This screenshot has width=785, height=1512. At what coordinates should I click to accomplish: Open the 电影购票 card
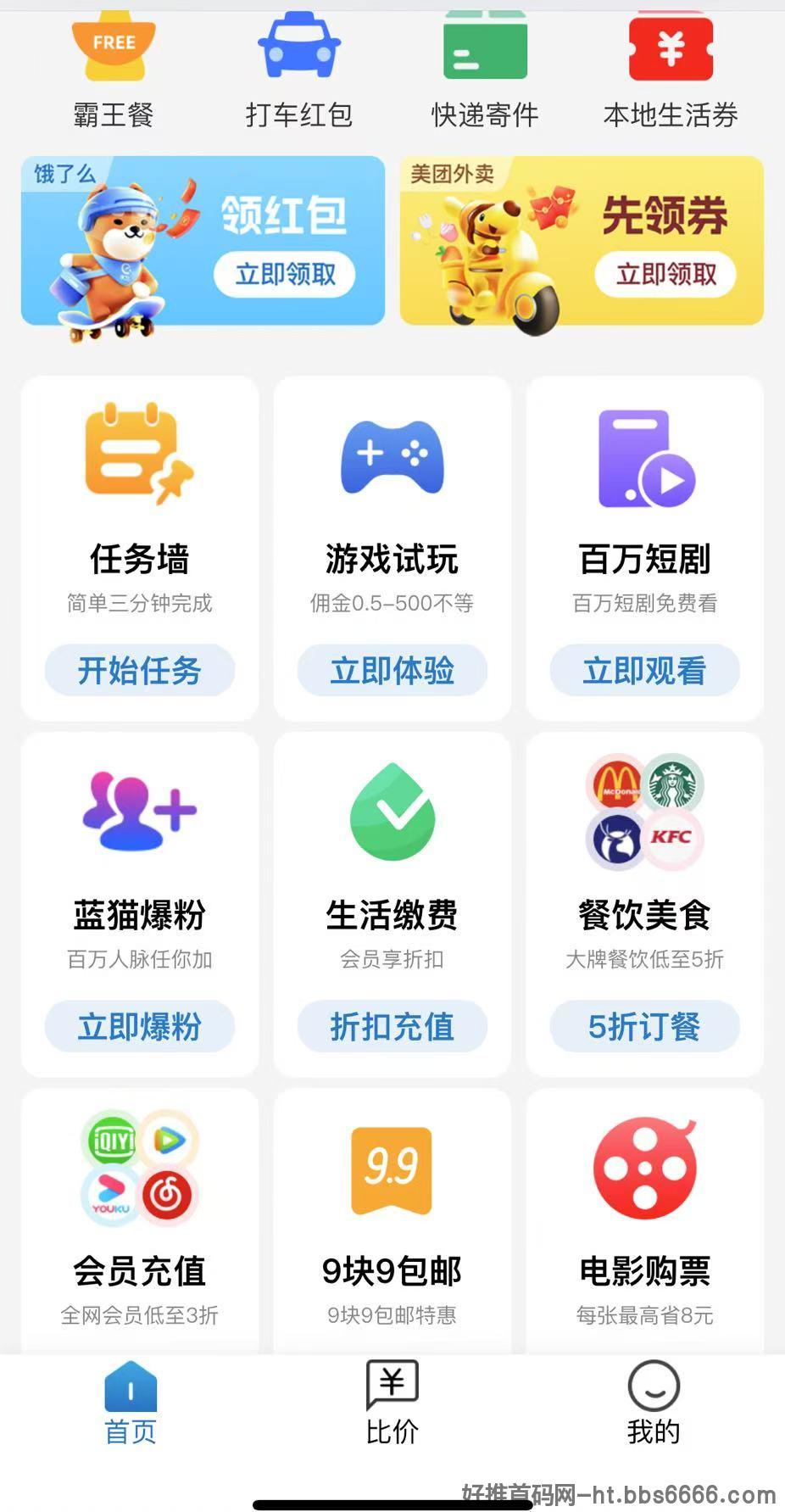[645, 1221]
